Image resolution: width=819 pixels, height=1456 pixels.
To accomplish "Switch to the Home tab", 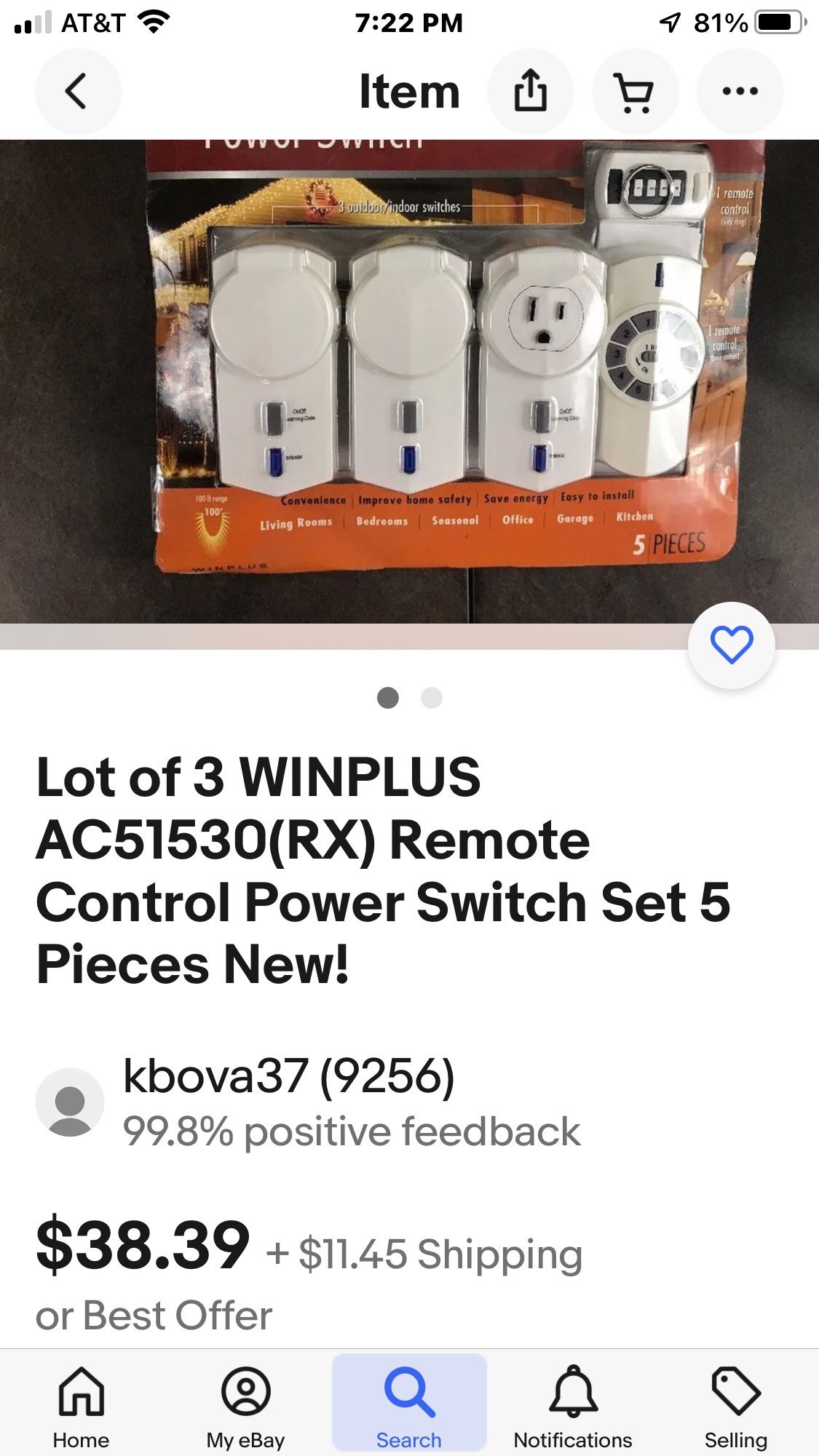I will 81,1405.
